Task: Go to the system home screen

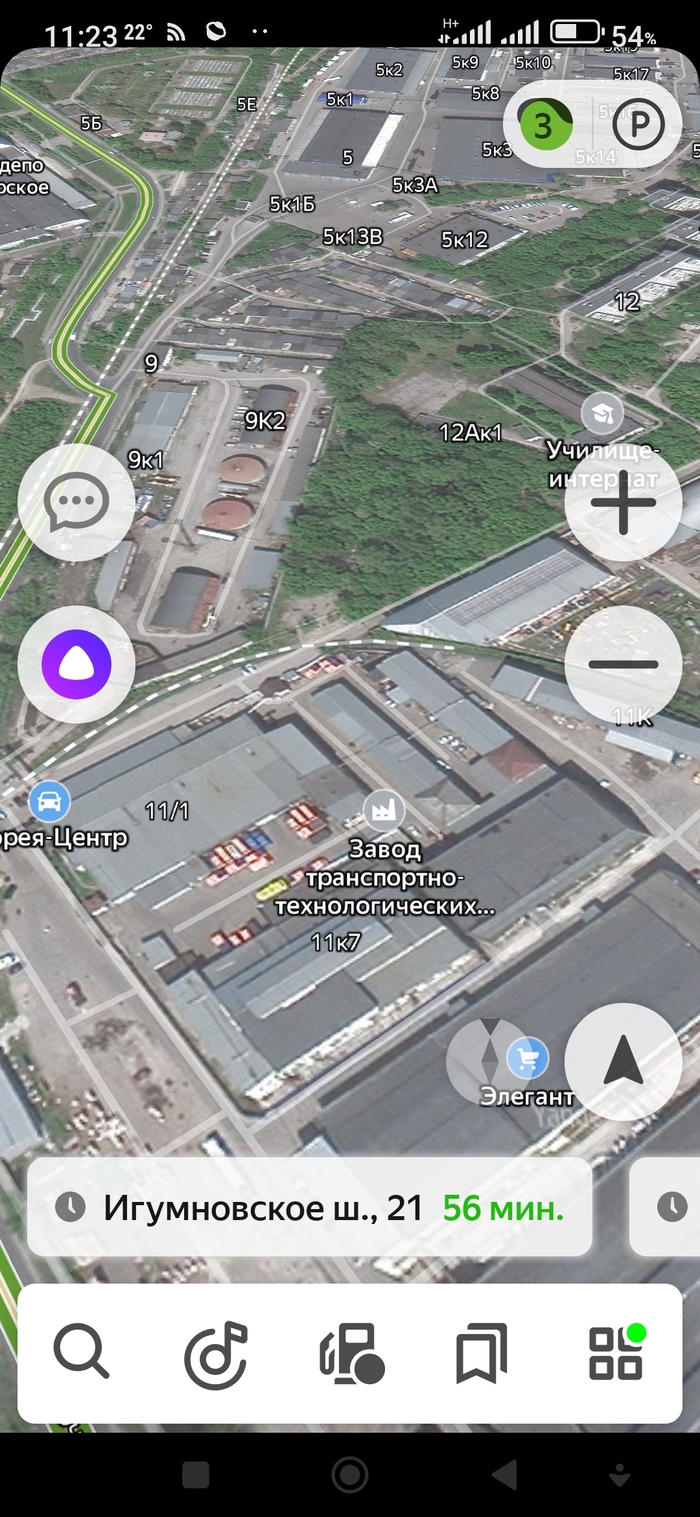Action: [x=350, y=1475]
